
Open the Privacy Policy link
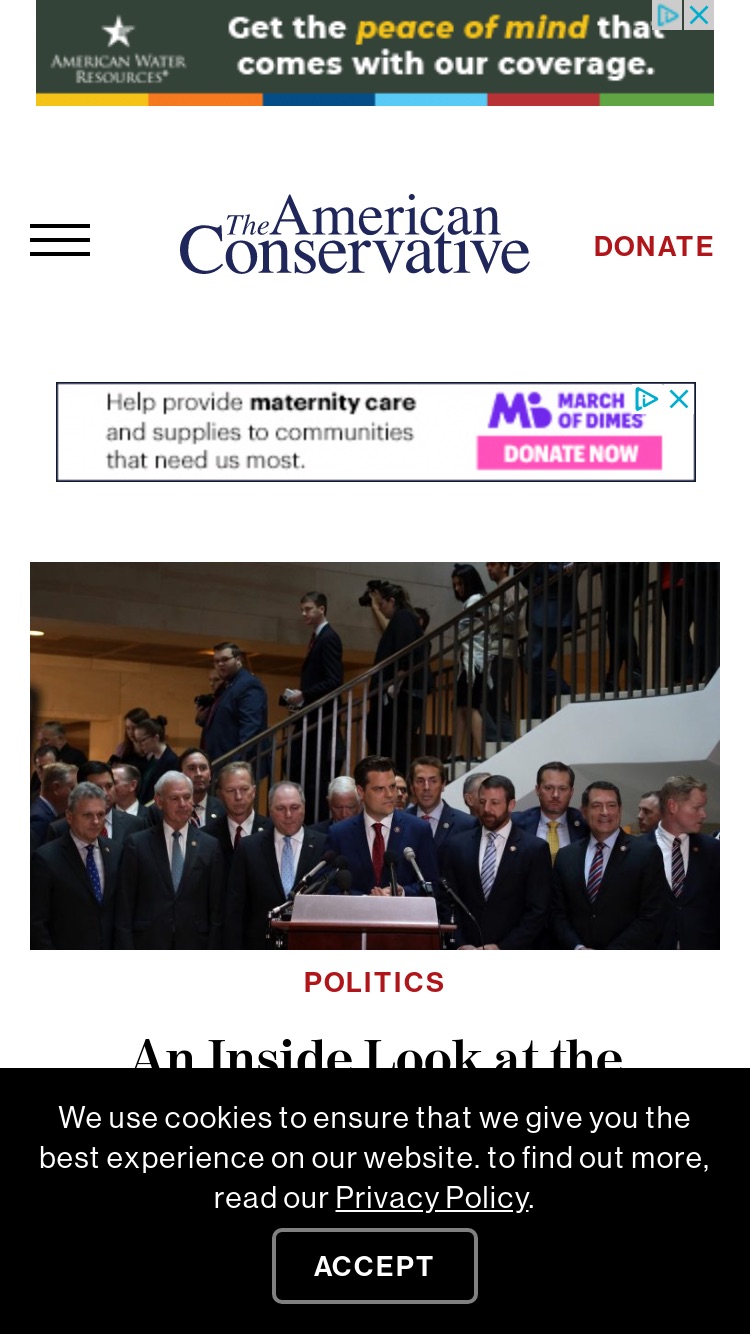point(432,1197)
